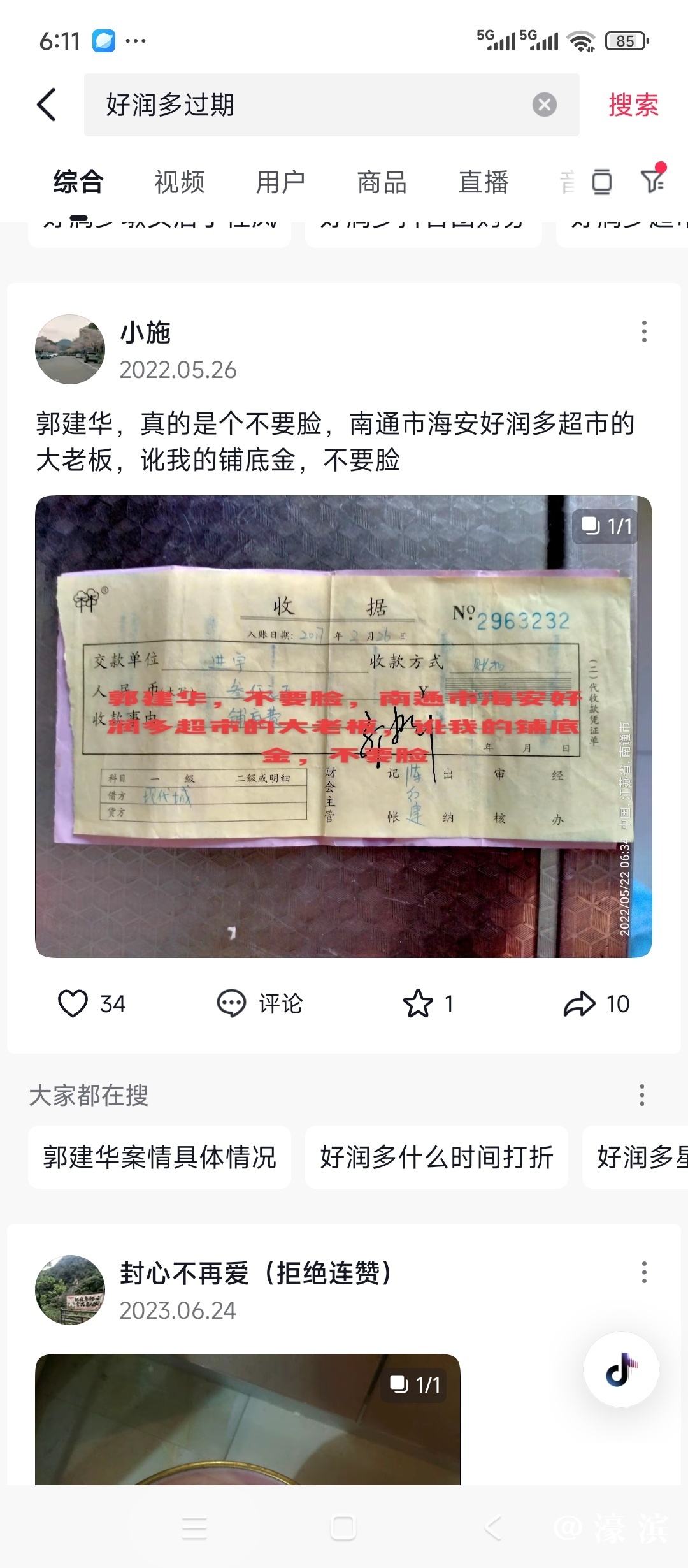Search suggestion 郭建华案情具体情况
Viewport: 688px width, 1568px height.
(159, 1157)
